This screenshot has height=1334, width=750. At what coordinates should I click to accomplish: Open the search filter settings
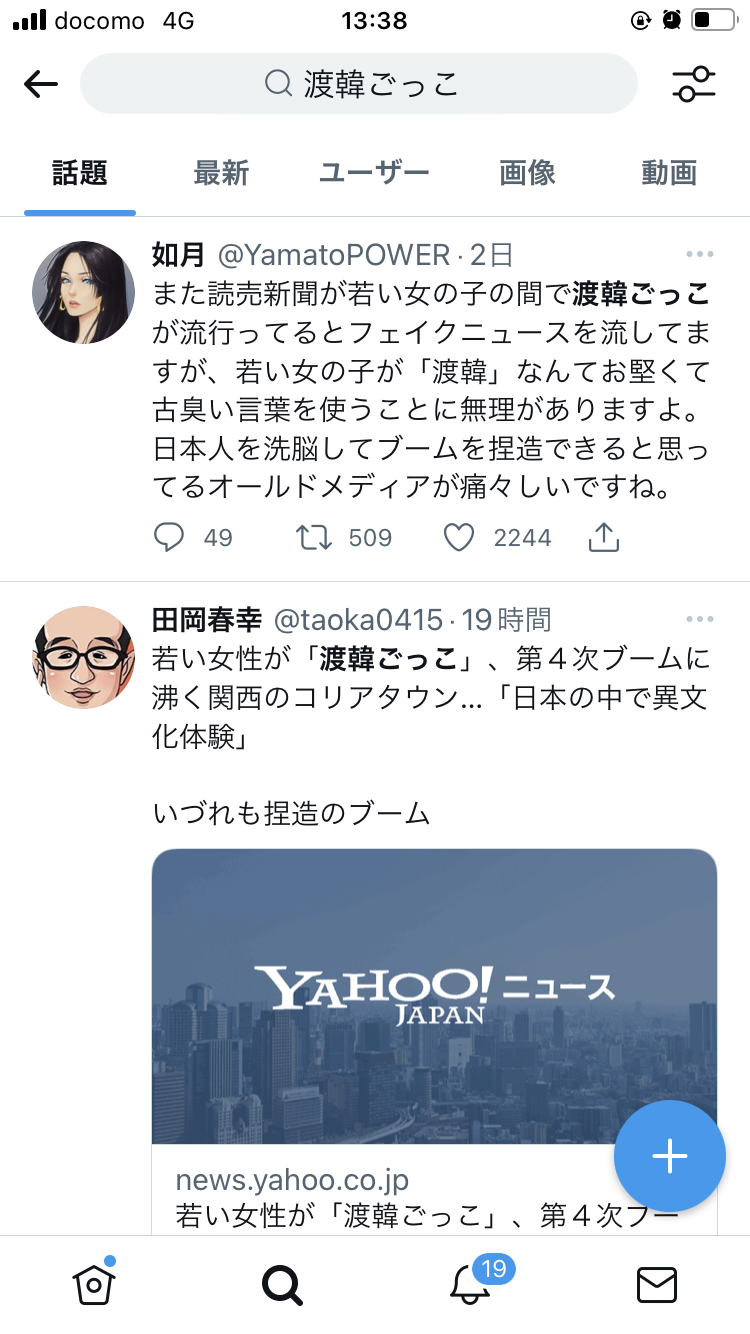(x=693, y=84)
